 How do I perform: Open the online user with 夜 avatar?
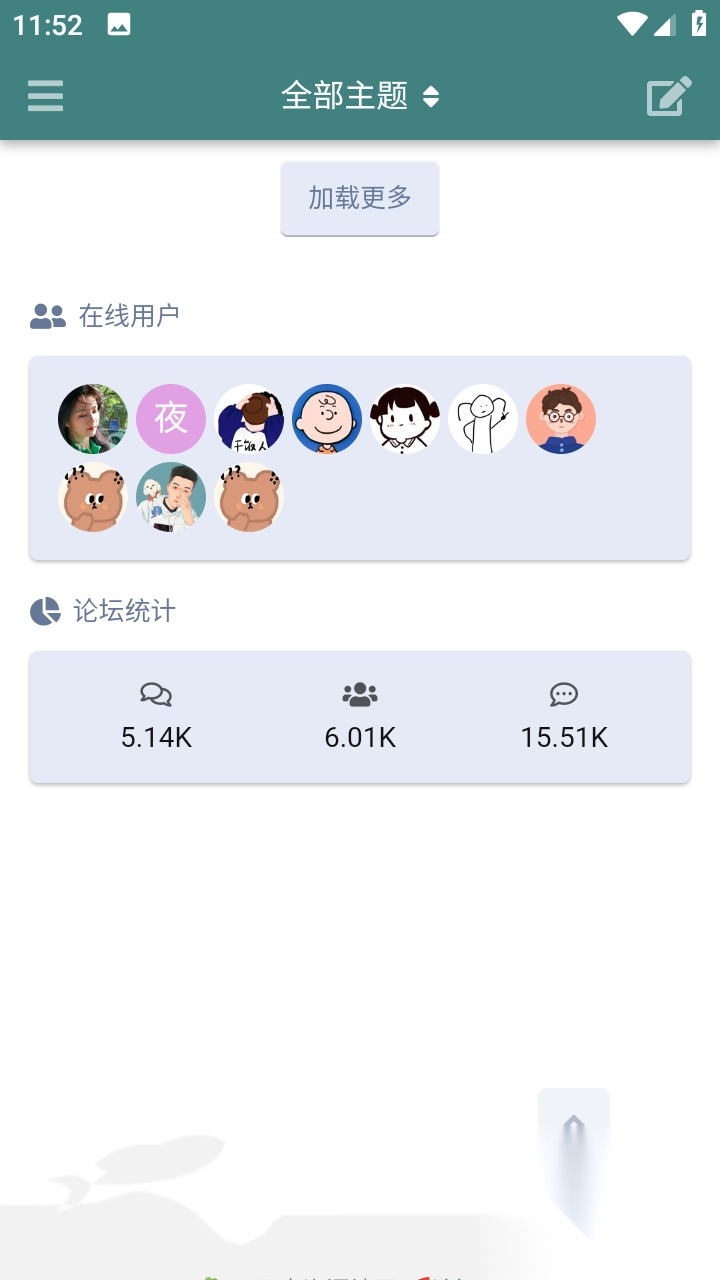(x=171, y=419)
